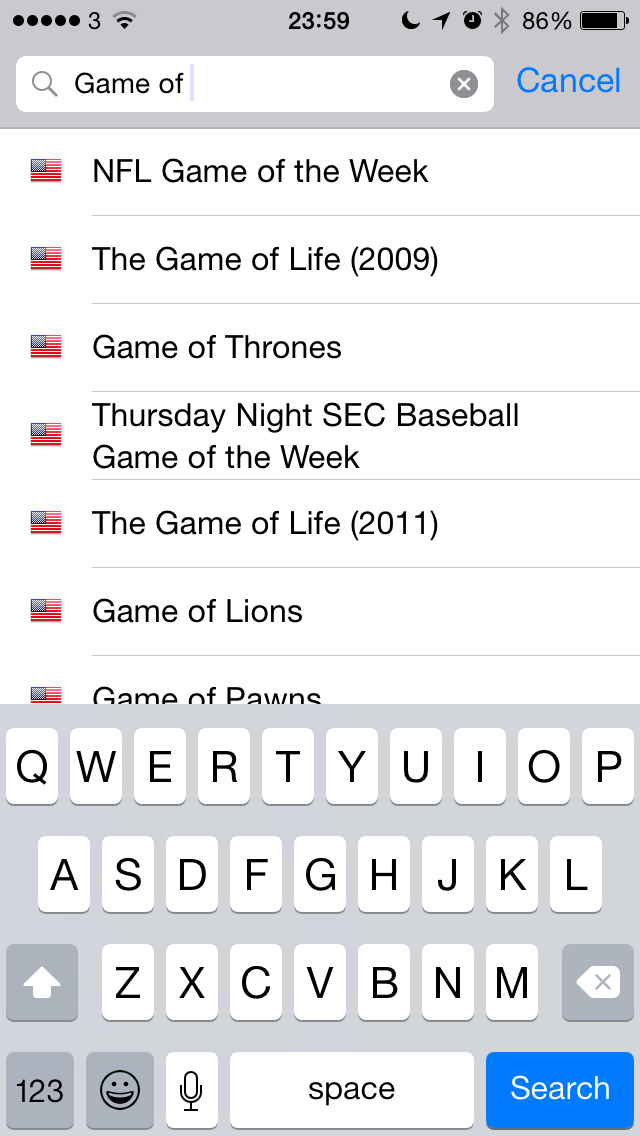Clear the search field text
This screenshot has height=1136, width=640.
[x=463, y=84]
